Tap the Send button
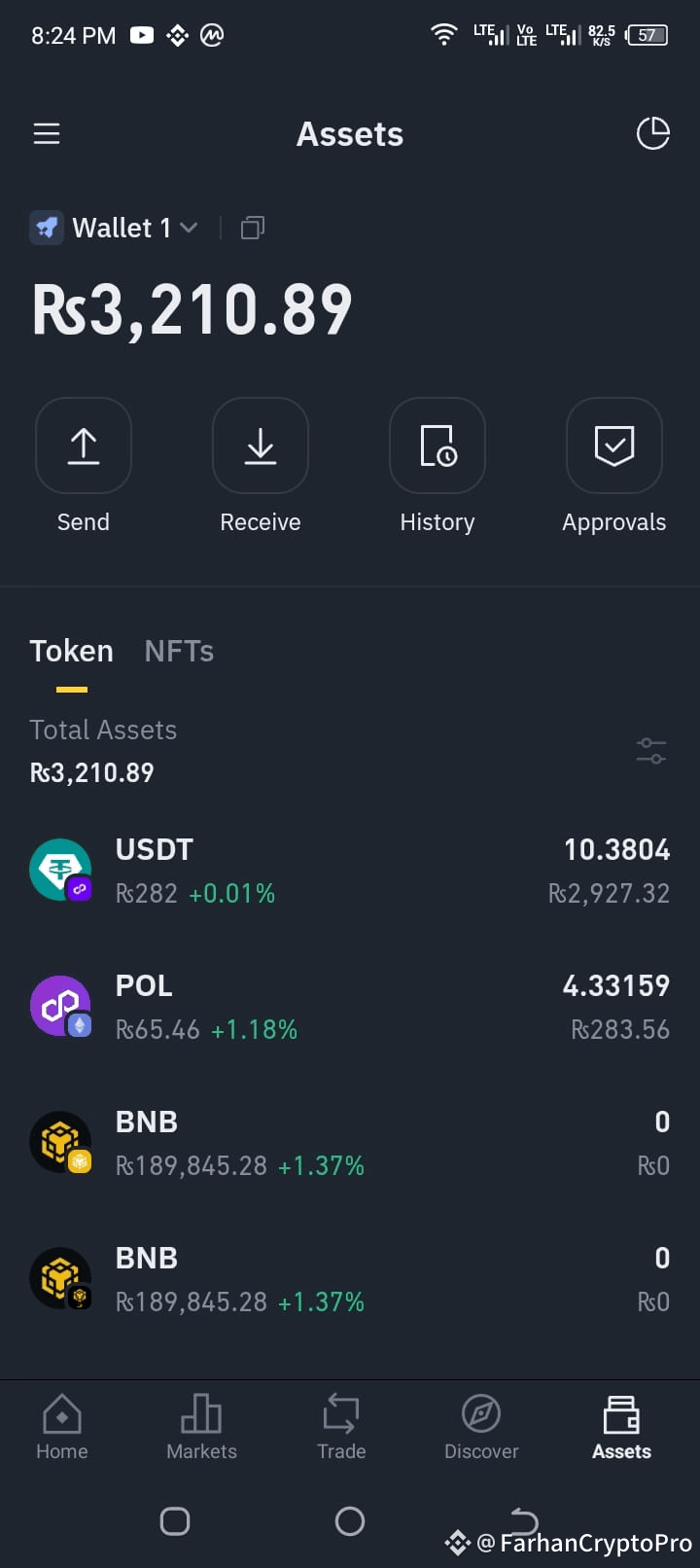 [84, 445]
